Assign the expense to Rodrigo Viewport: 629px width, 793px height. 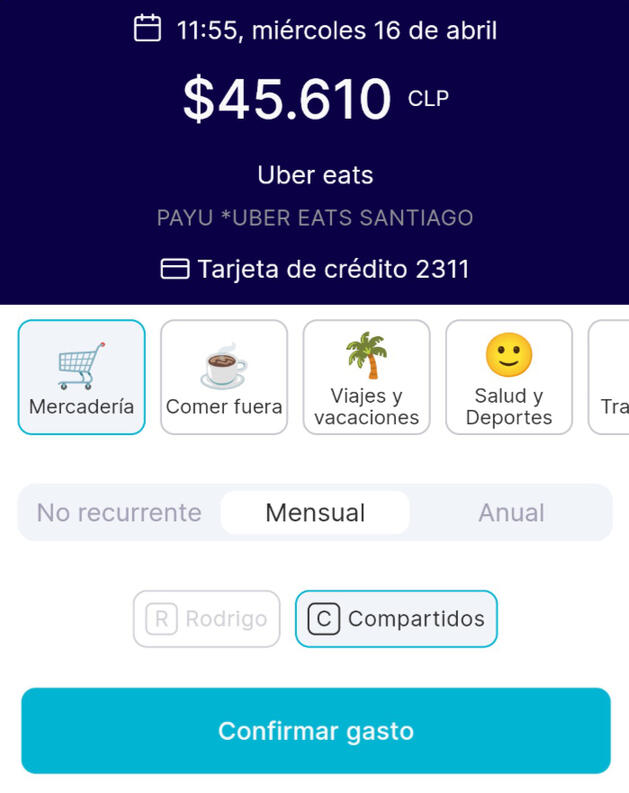pyautogui.click(x=207, y=619)
